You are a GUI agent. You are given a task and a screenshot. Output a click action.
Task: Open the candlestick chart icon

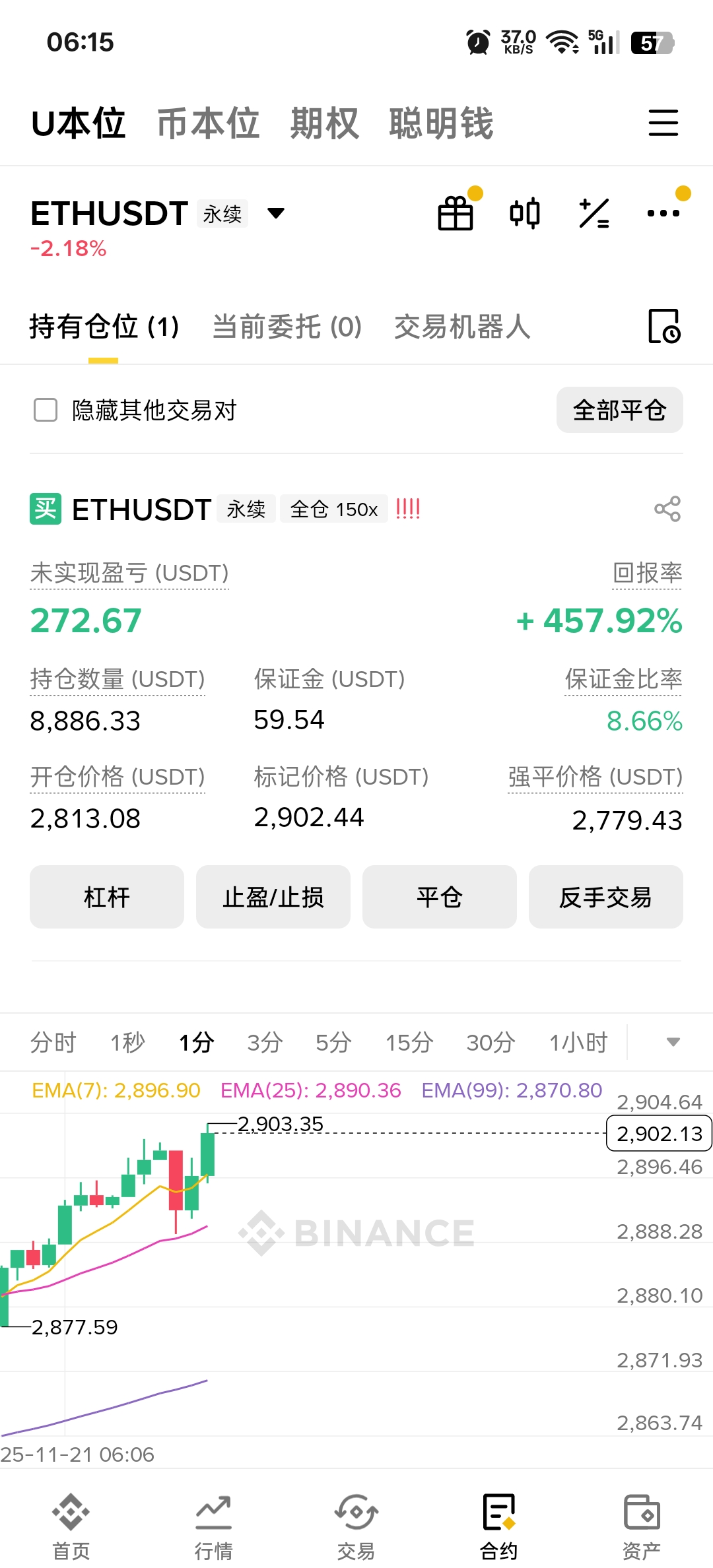pos(525,213)
